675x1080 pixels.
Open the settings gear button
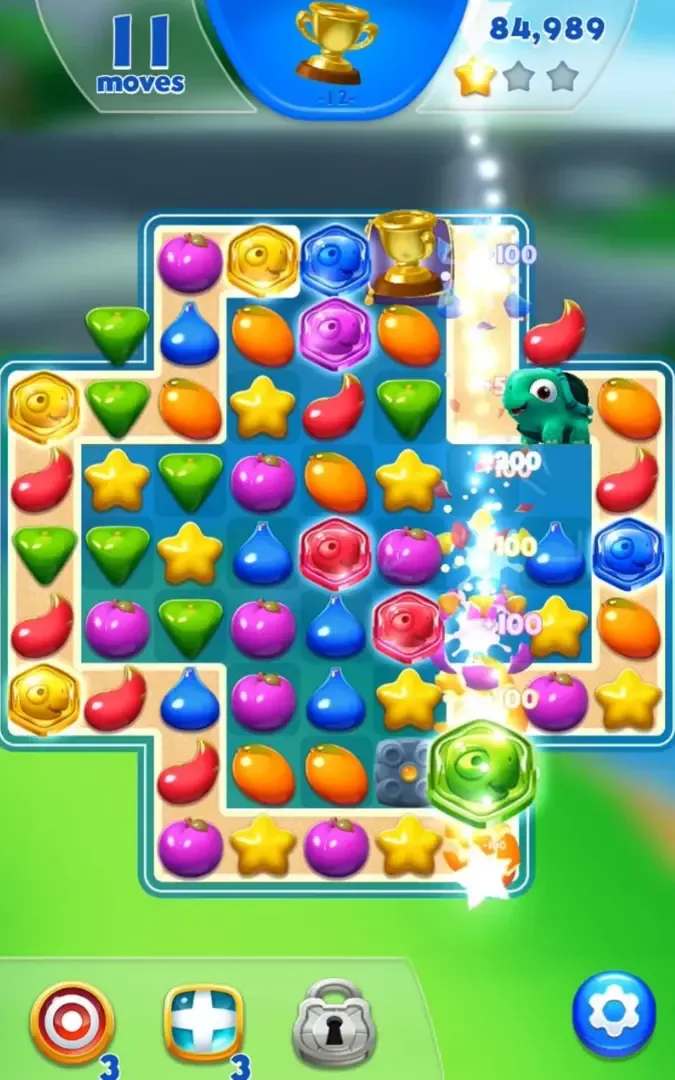(613, 1014)
